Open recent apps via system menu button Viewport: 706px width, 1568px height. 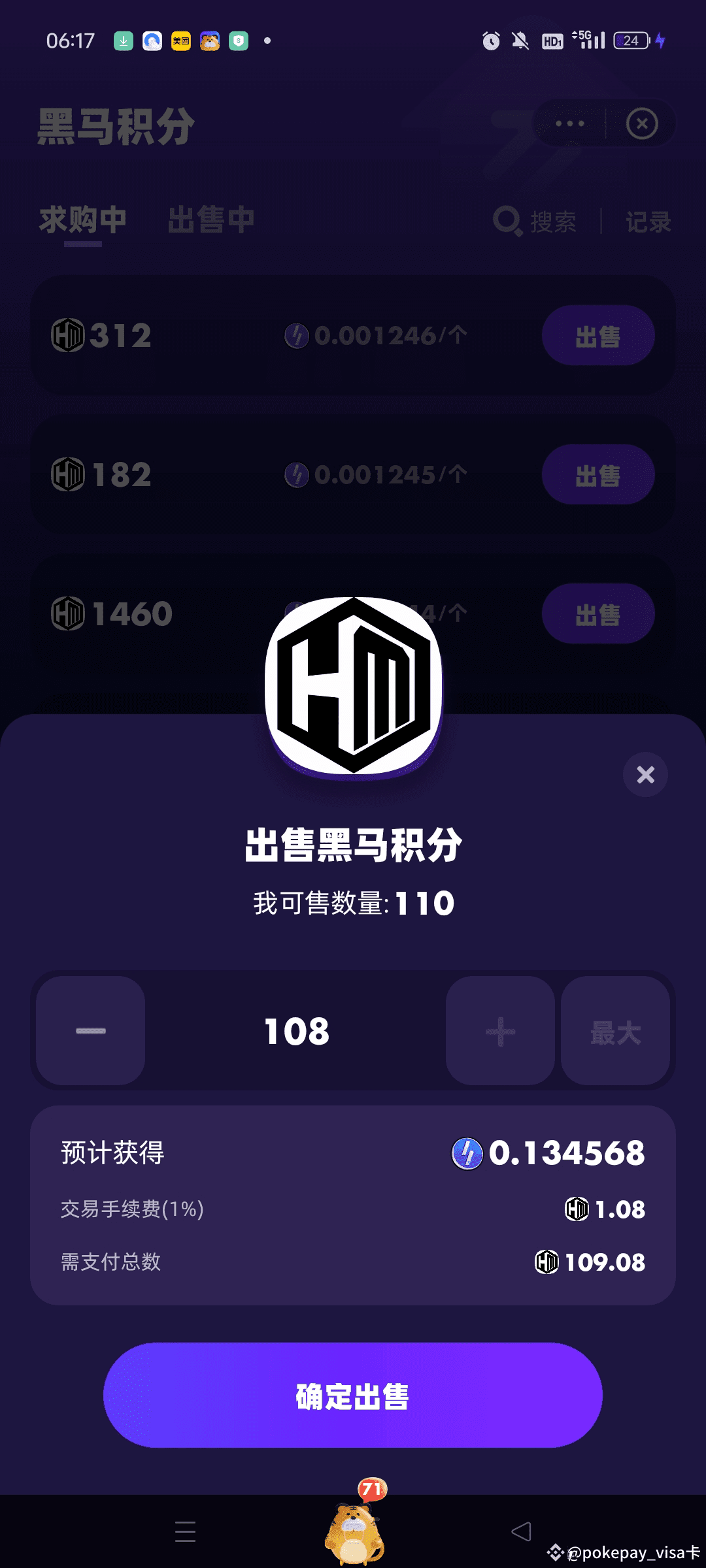[x=185, y=1531]
